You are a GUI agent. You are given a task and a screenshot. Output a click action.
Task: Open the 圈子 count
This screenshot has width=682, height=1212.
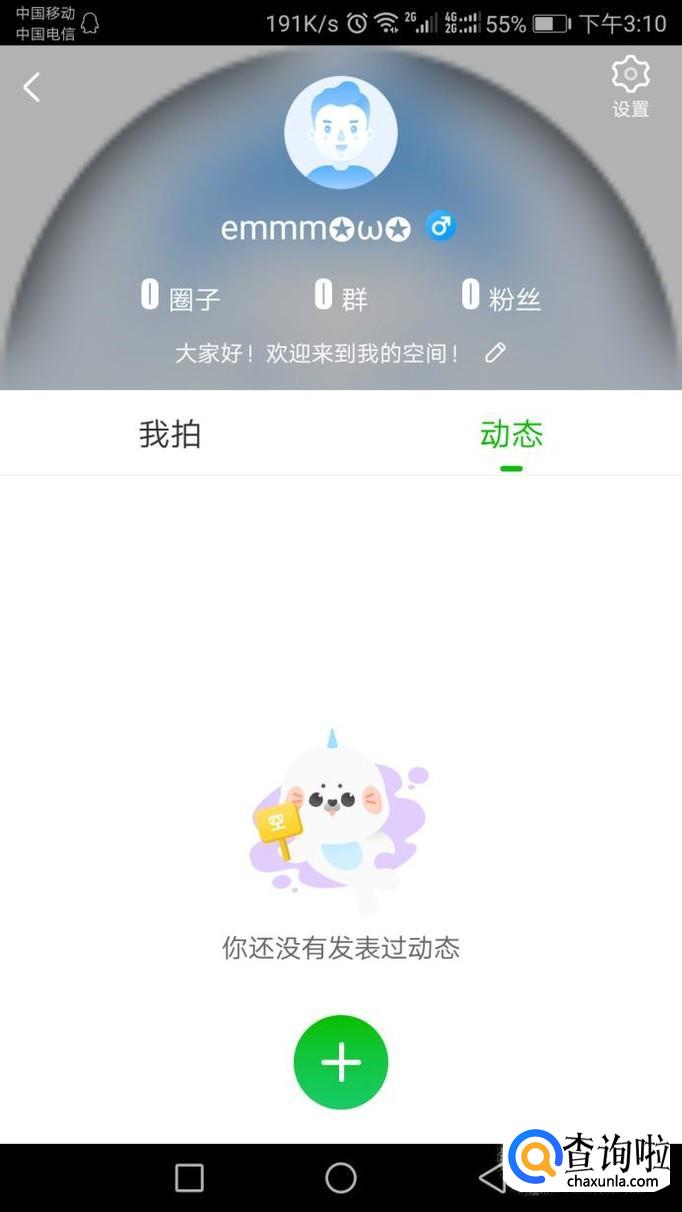(180, 296)
